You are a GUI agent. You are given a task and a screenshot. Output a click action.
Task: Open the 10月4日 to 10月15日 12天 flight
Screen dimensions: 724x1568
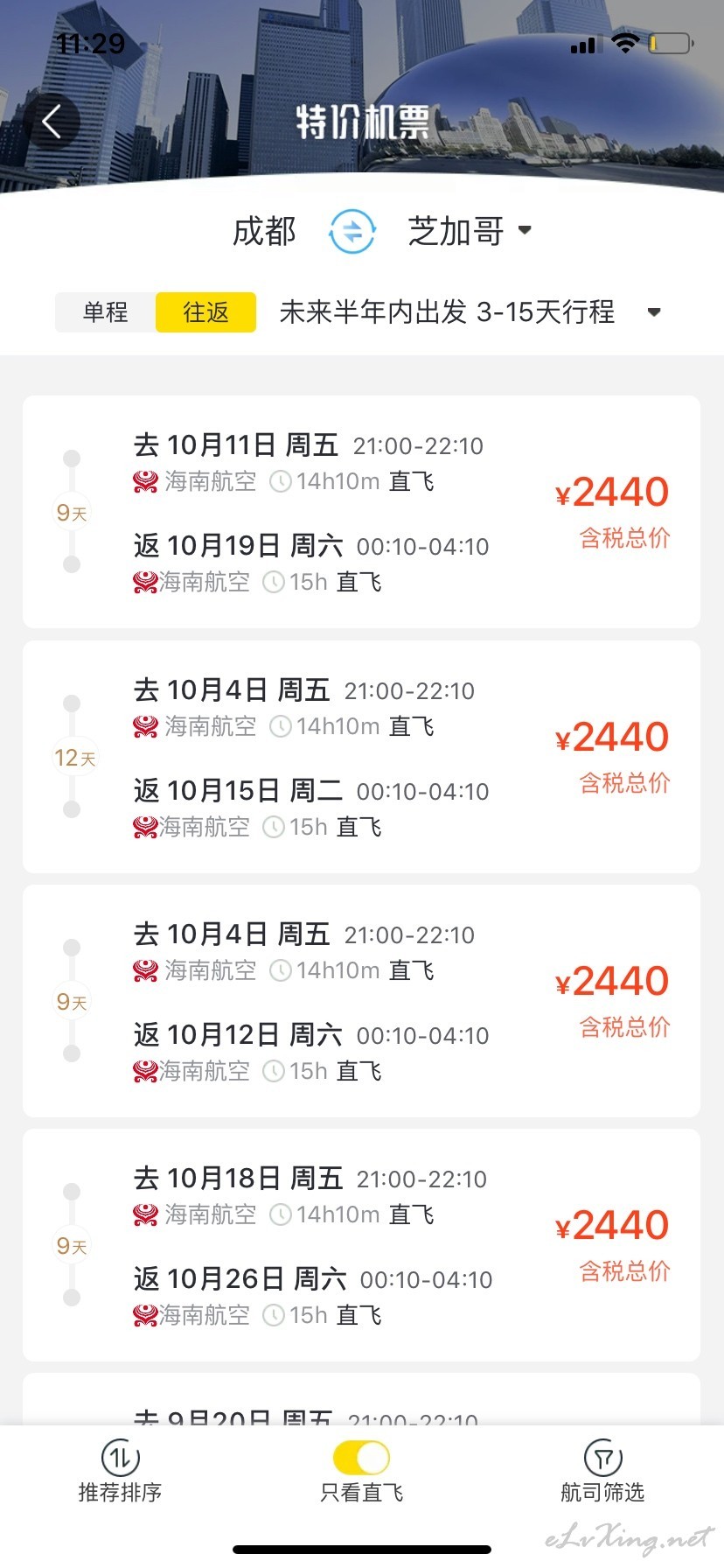click(361, 757)
